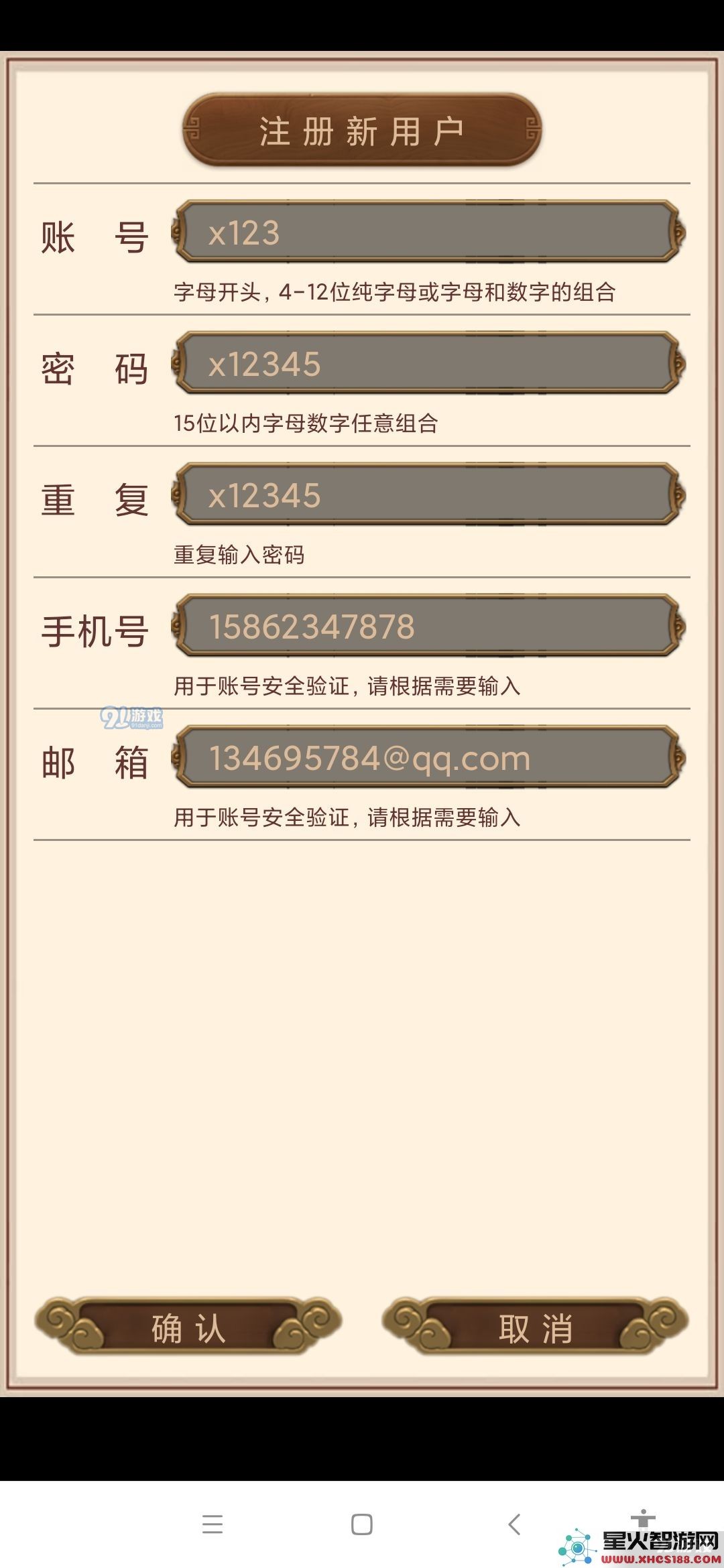Cancel registration with the 取消 button

pyautogui.click(x=536, y=1327)
